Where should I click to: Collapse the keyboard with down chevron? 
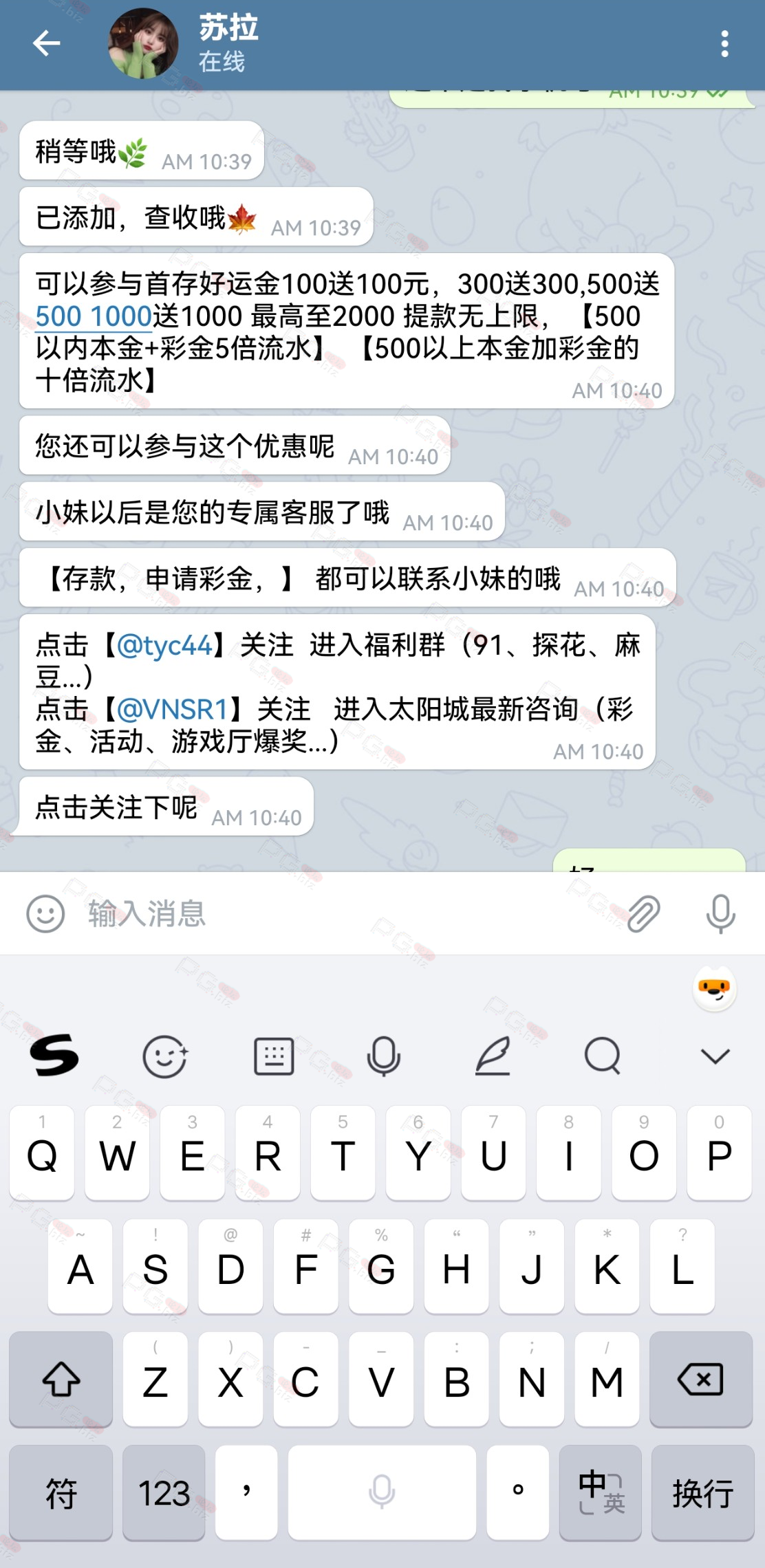[715, 1056]
